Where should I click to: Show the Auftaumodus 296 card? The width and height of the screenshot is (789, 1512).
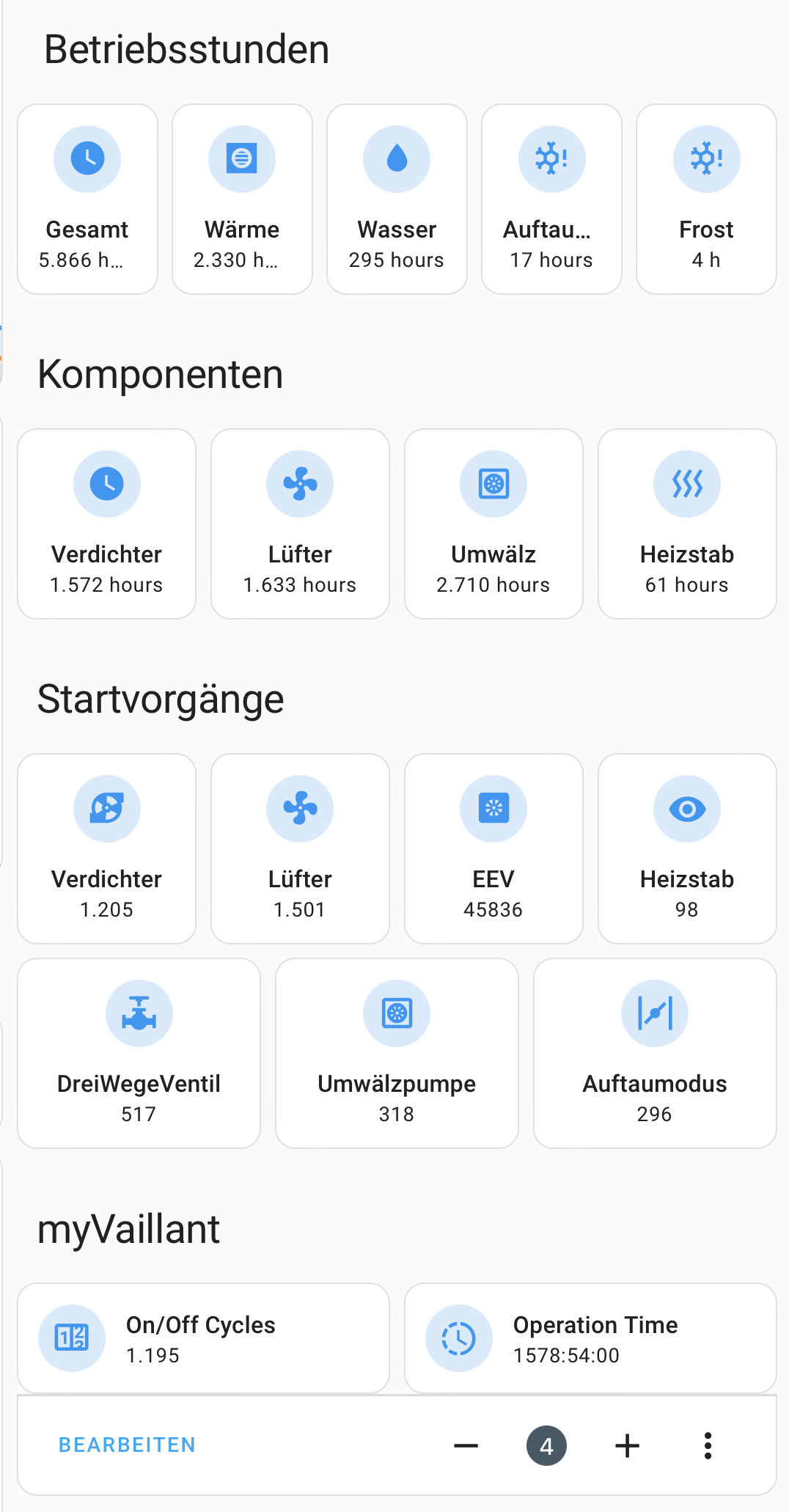pyautogui.click(x=655, y=1053)
